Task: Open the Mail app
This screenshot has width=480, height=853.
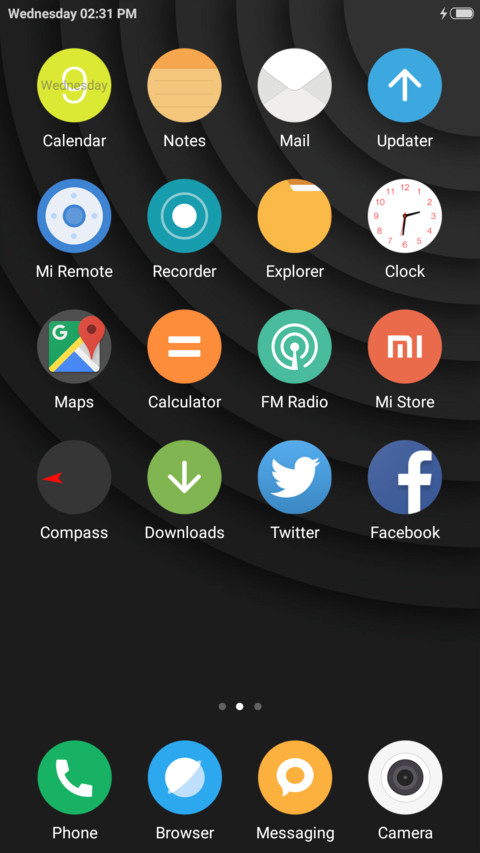Action: point(294,85)
